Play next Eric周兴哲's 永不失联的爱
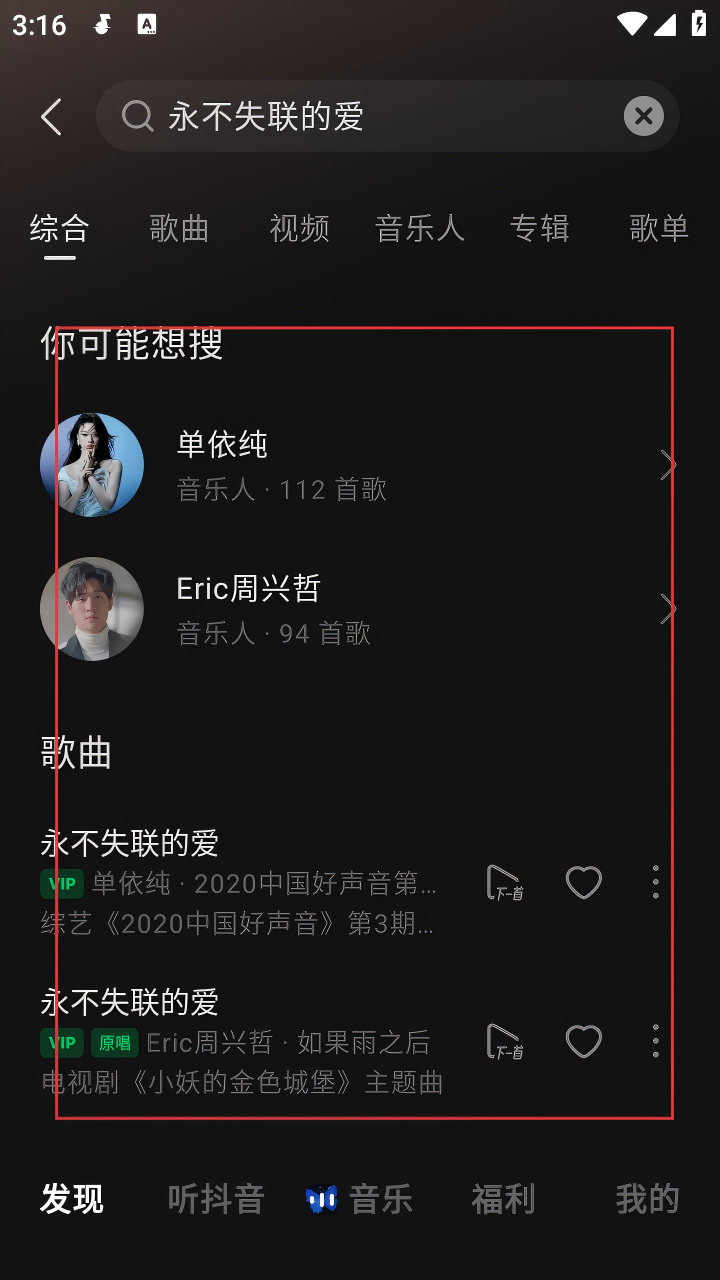 [x=504, y=1042]
